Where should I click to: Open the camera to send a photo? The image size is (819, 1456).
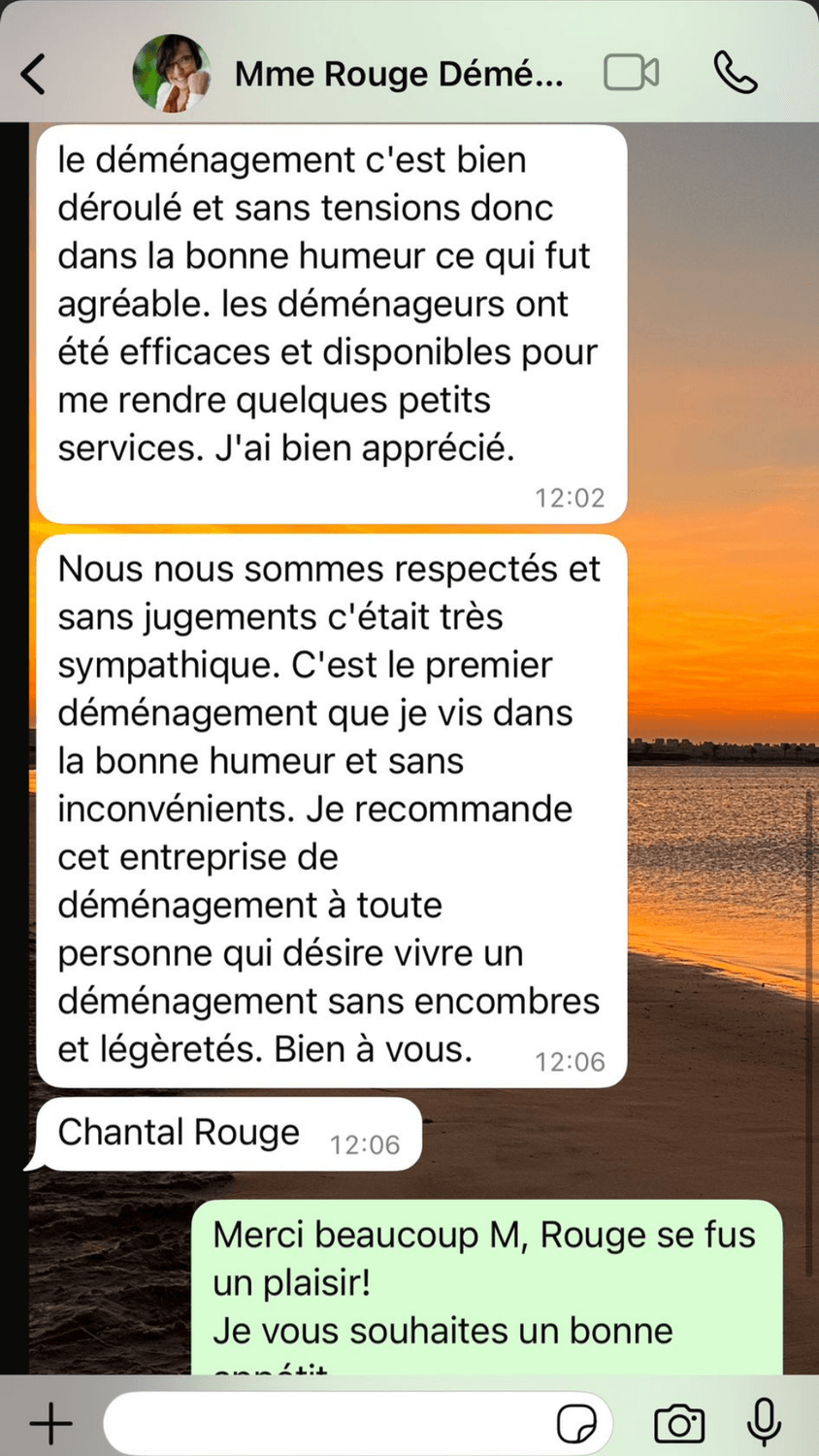pos(678,1424)
